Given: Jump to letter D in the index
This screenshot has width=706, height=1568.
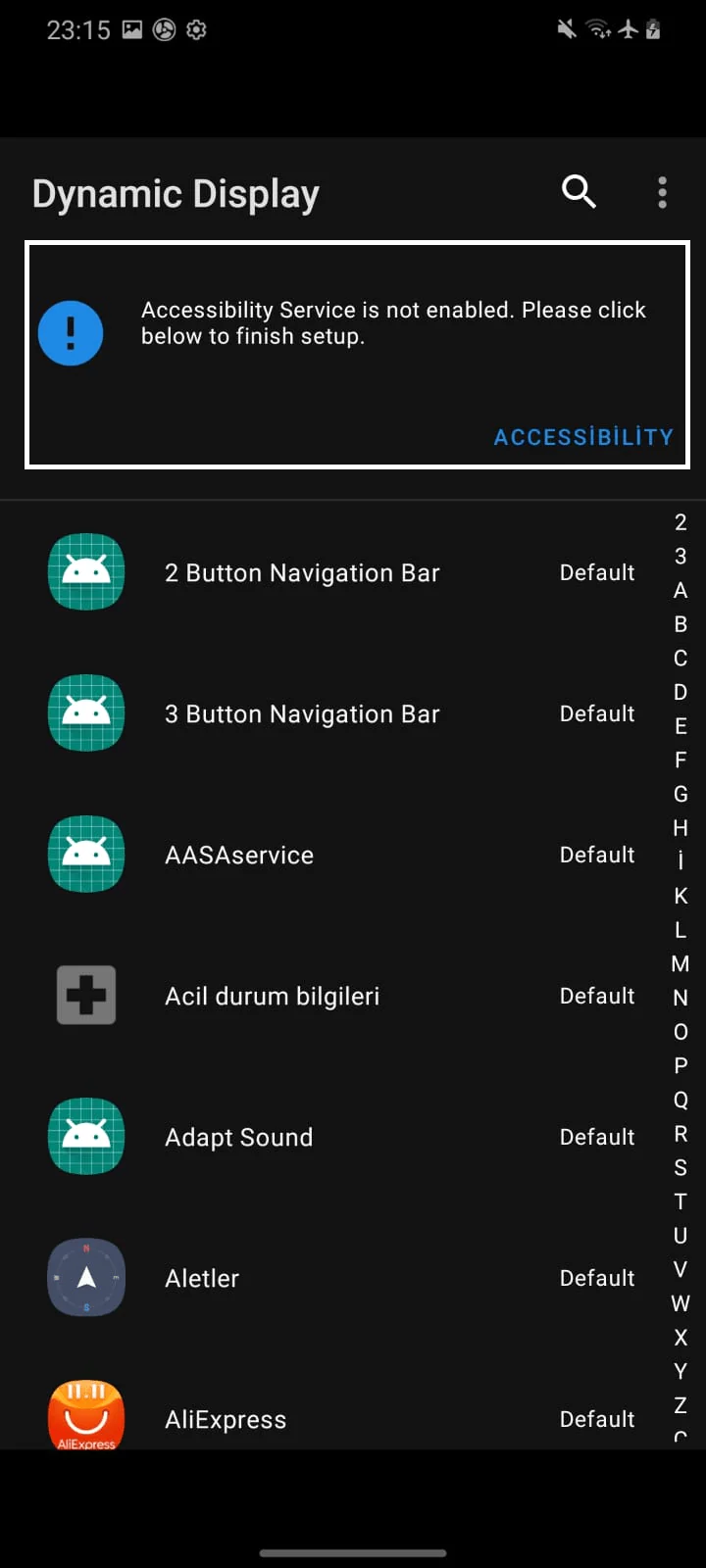Looking at the screenshot, I should coord(681,692).
